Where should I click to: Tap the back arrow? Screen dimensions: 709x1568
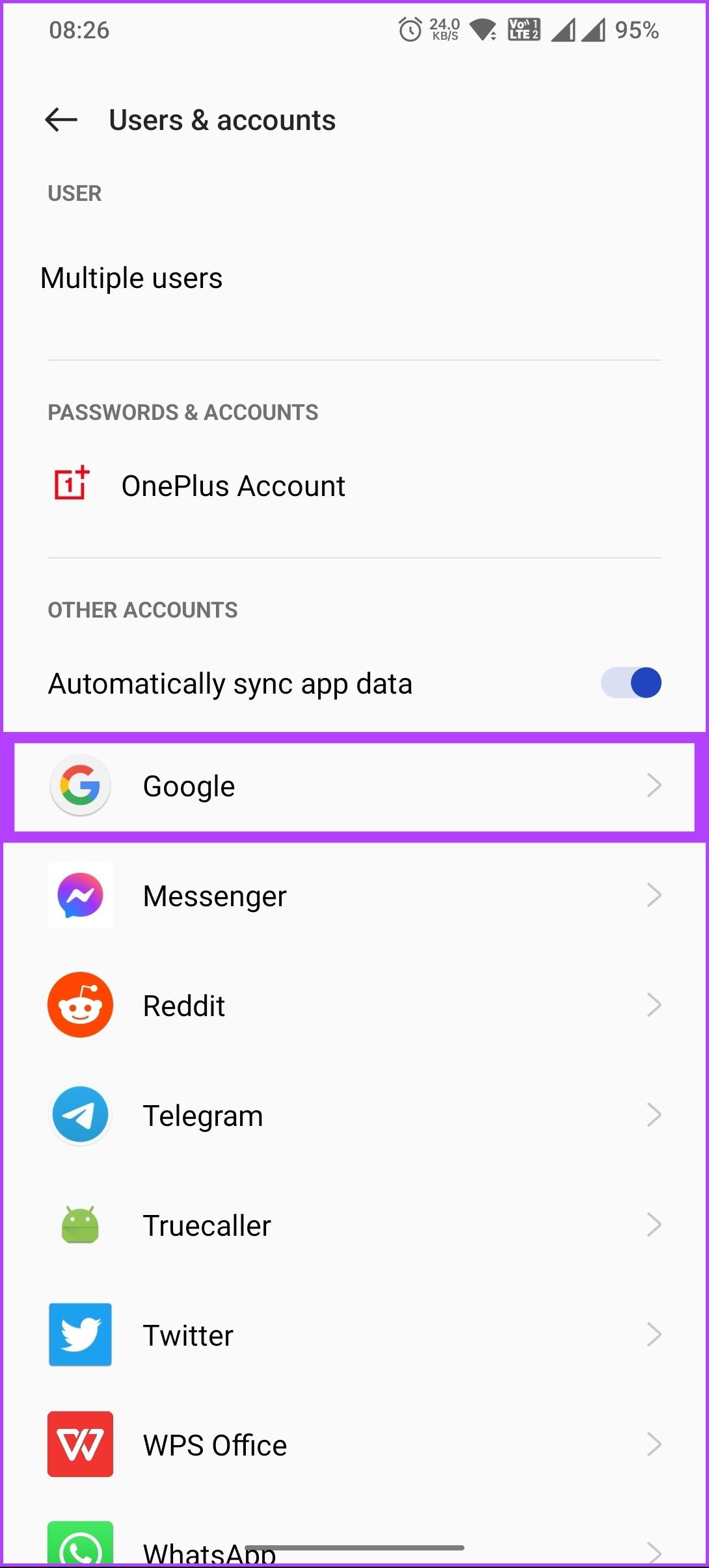tap(60, 120)
